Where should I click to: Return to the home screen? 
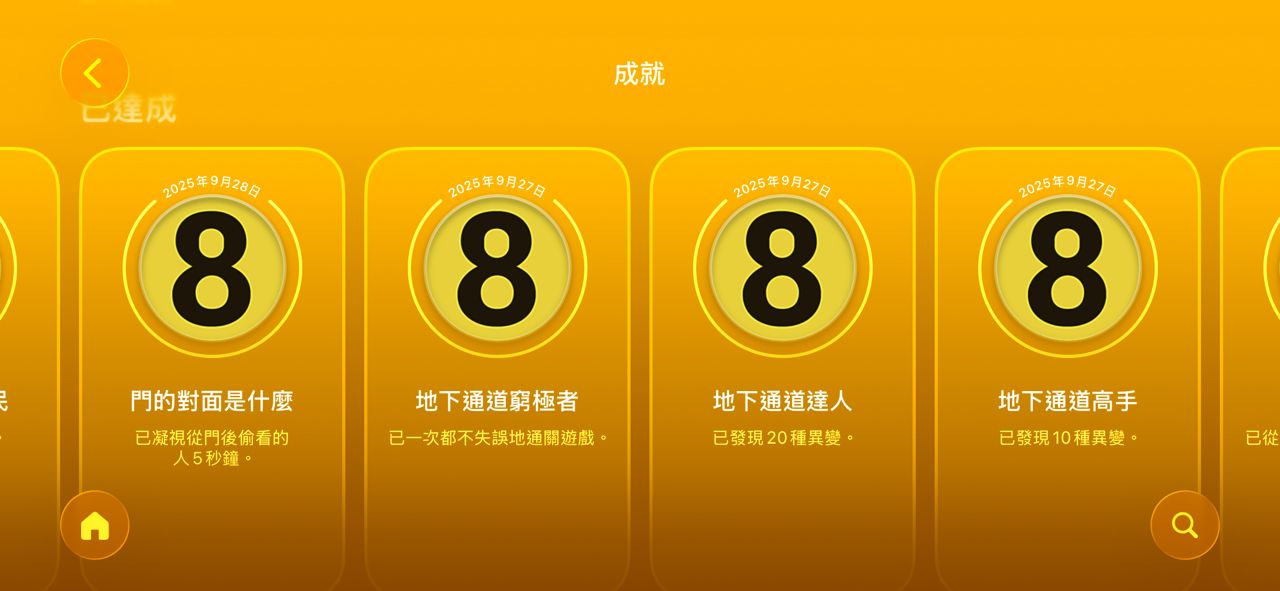tap(95, 525)
